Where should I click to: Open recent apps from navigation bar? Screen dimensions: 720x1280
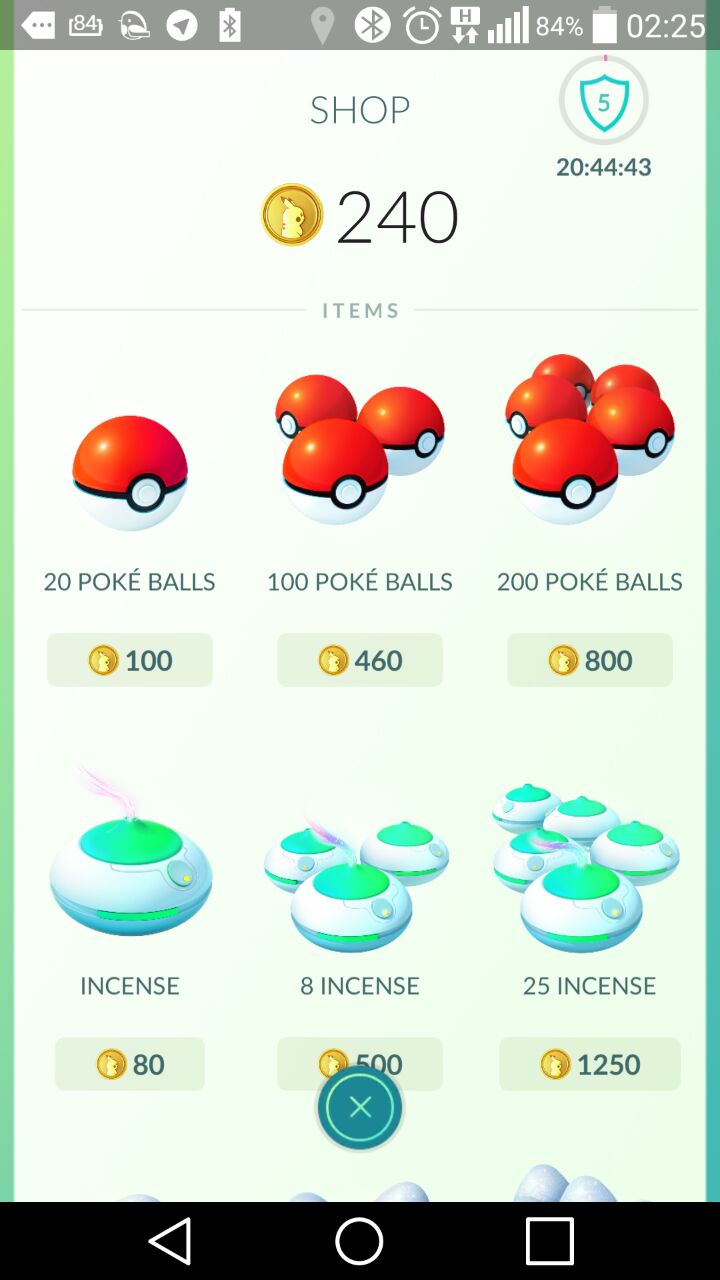[x=550, y=1241]
